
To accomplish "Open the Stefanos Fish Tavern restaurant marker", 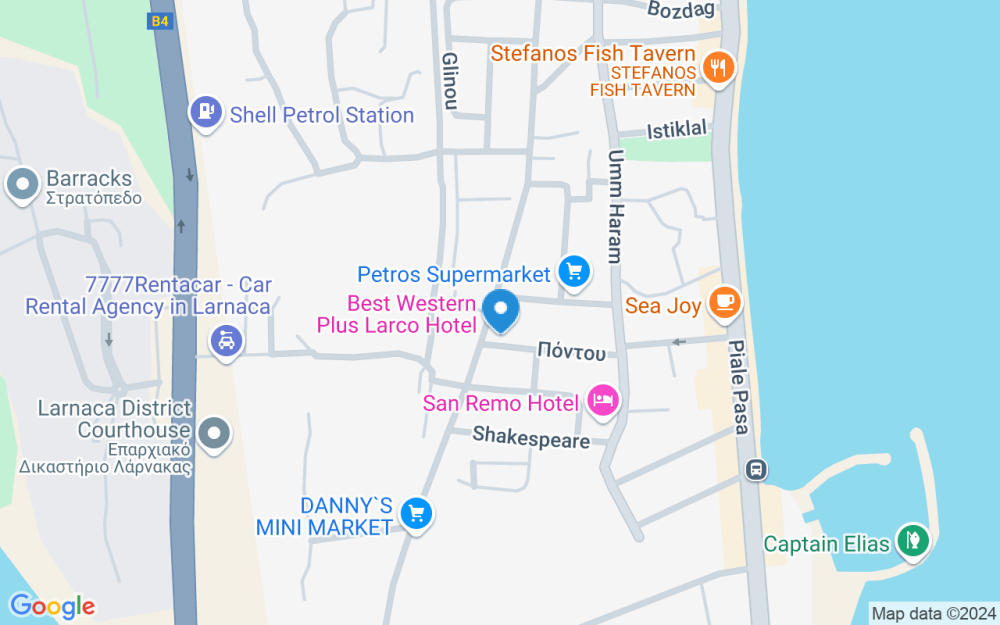I will (717, 69).
